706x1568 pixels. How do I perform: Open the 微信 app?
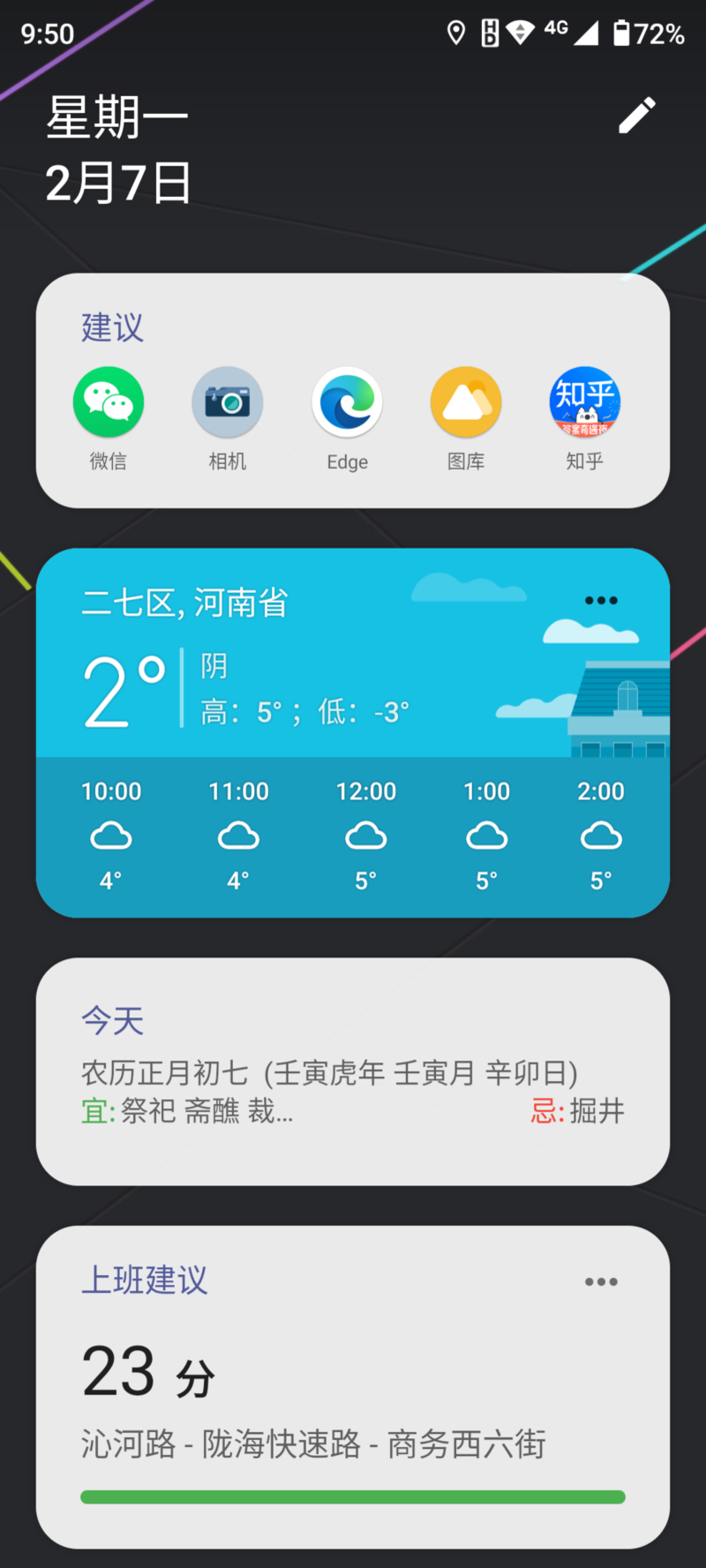tap(109, 402)
